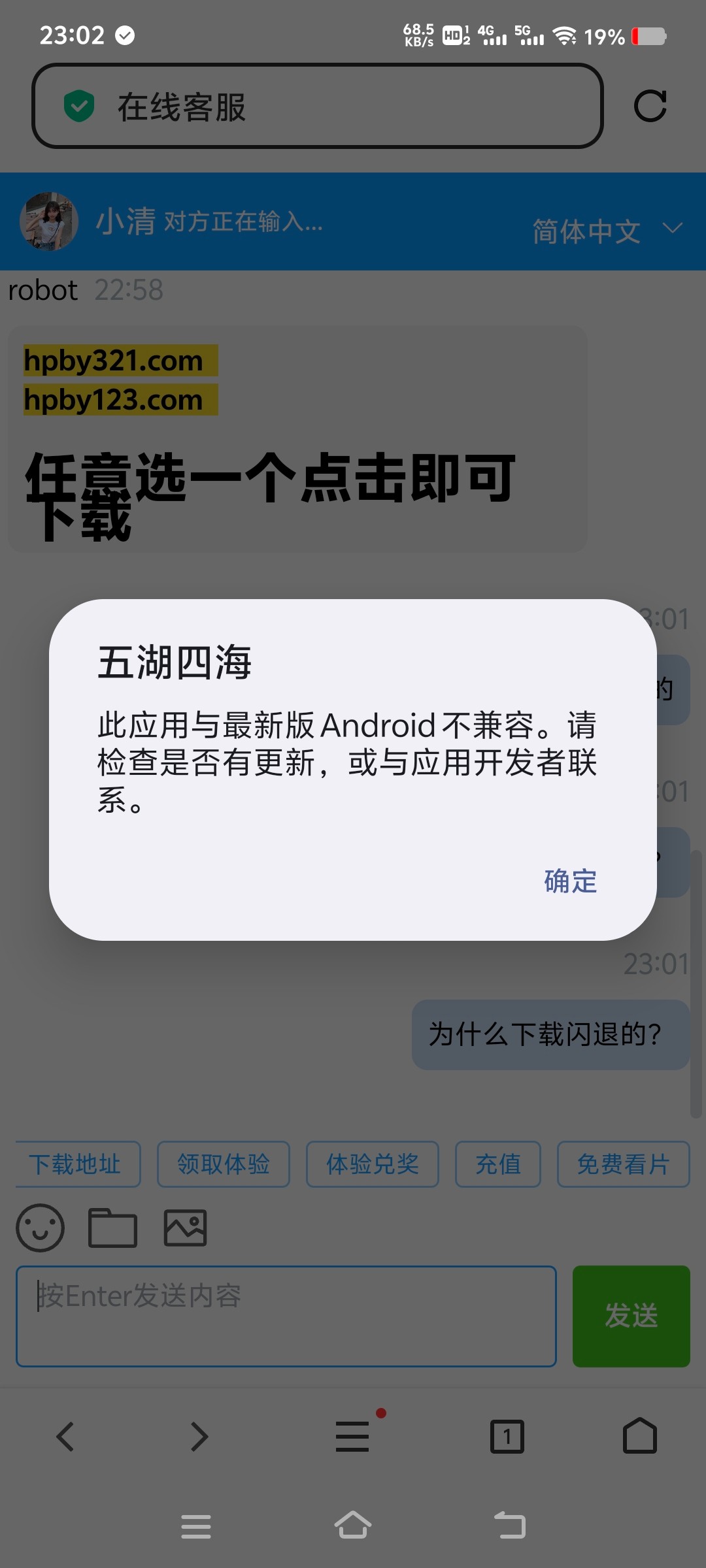This screenshot has width=706, height=1568.
Task: Select the 领取体验 quick reply chip
Action: tap(223, 1164)
